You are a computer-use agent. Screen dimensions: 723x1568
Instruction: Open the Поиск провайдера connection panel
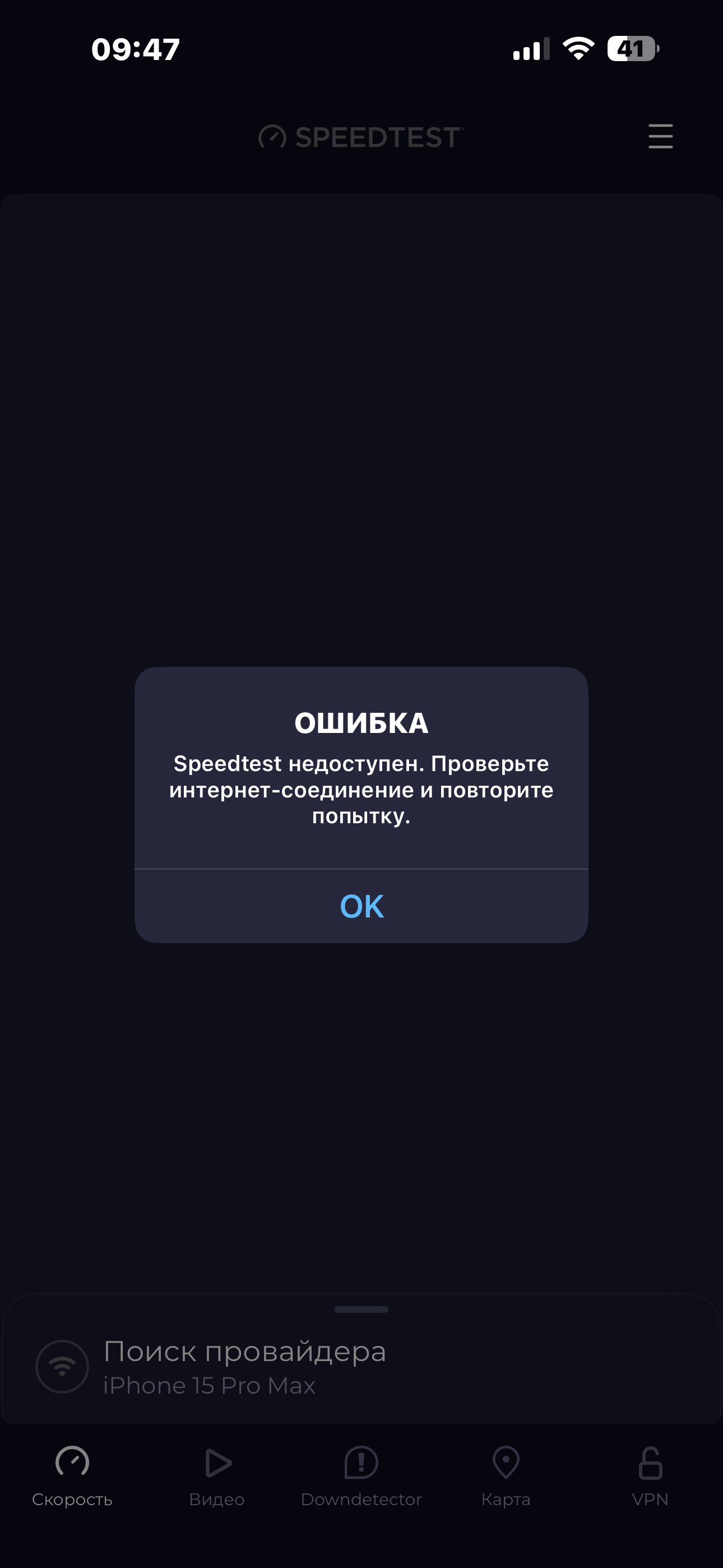(243, 1366)
